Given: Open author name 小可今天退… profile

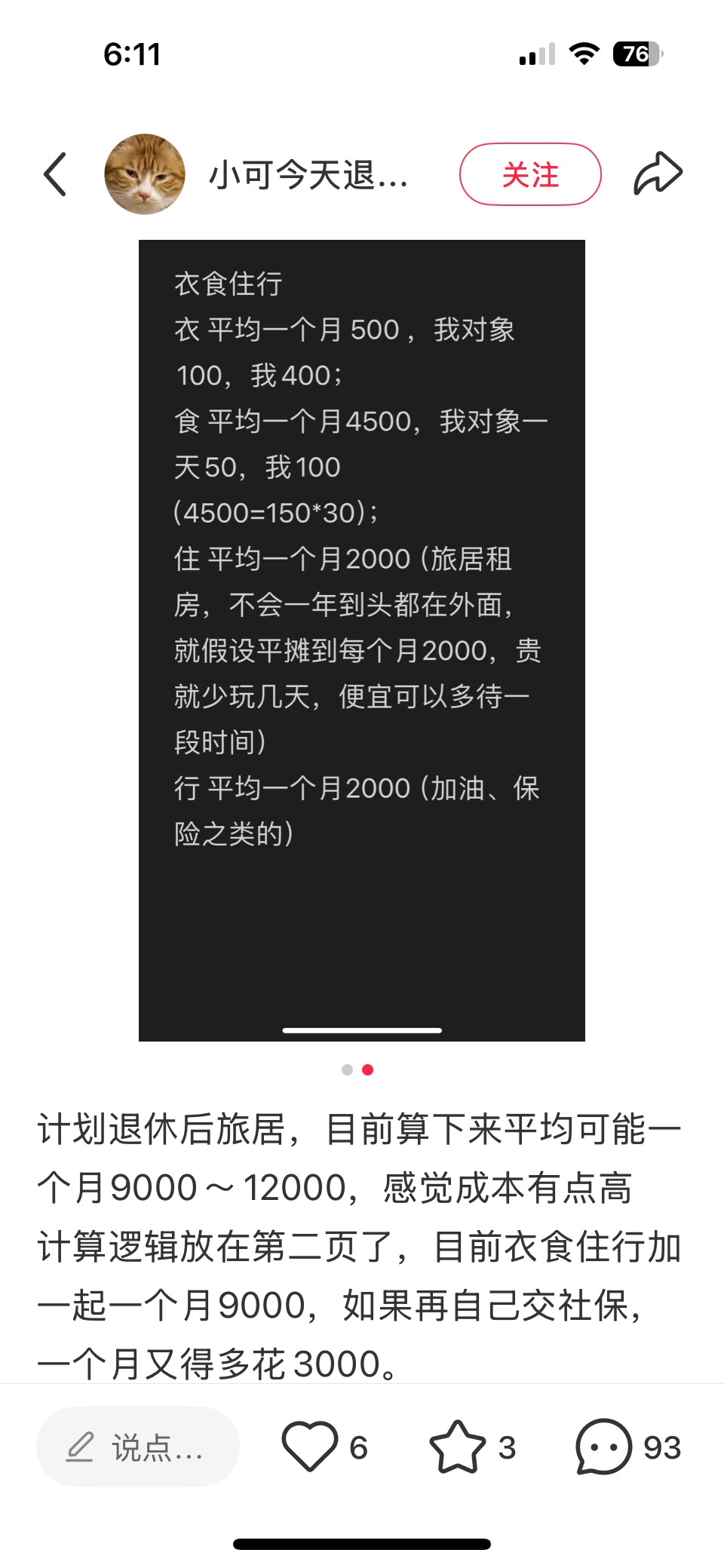Looking at the screenshot, I should click(x=308, y=175).
